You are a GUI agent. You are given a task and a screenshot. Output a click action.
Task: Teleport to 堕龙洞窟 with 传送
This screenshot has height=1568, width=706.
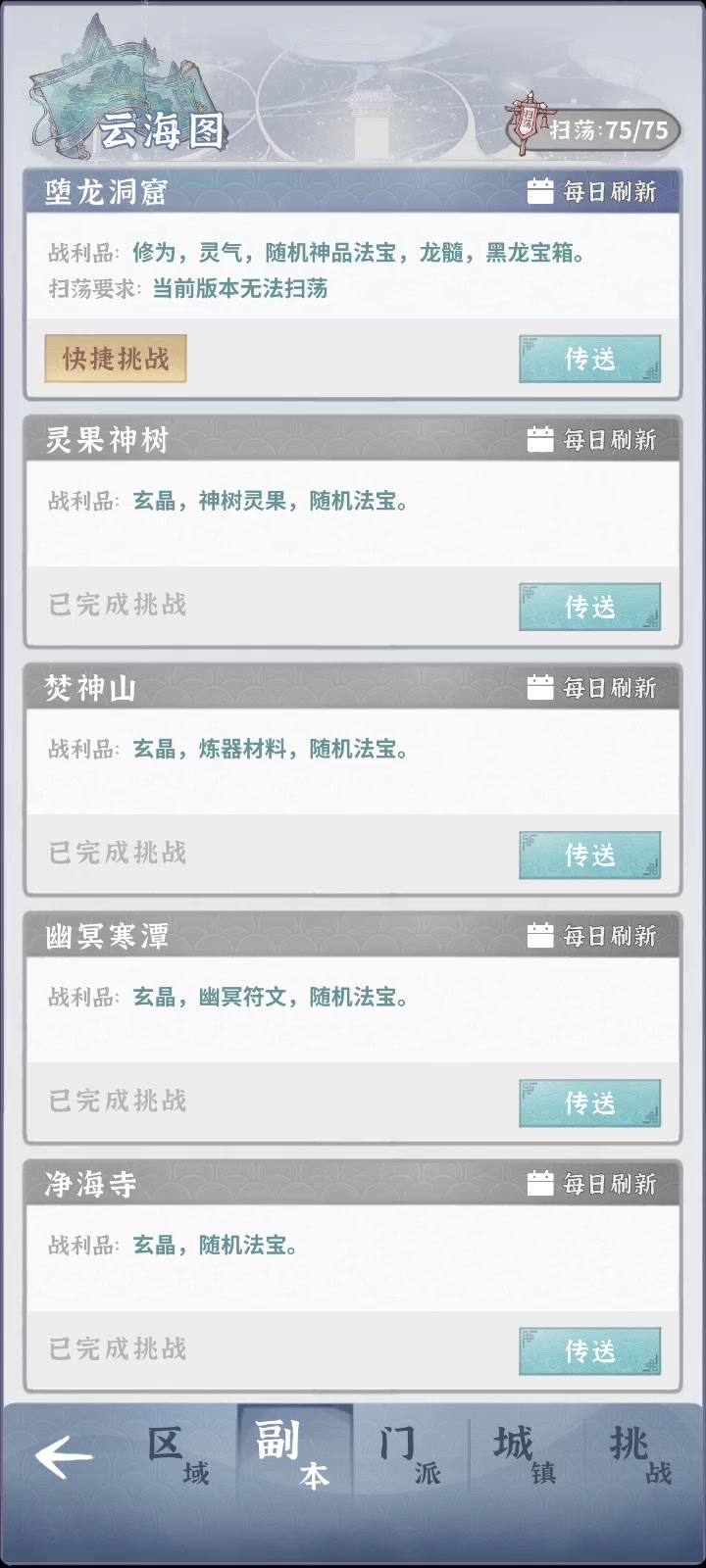pyautogui.click(x=590, y=359)
